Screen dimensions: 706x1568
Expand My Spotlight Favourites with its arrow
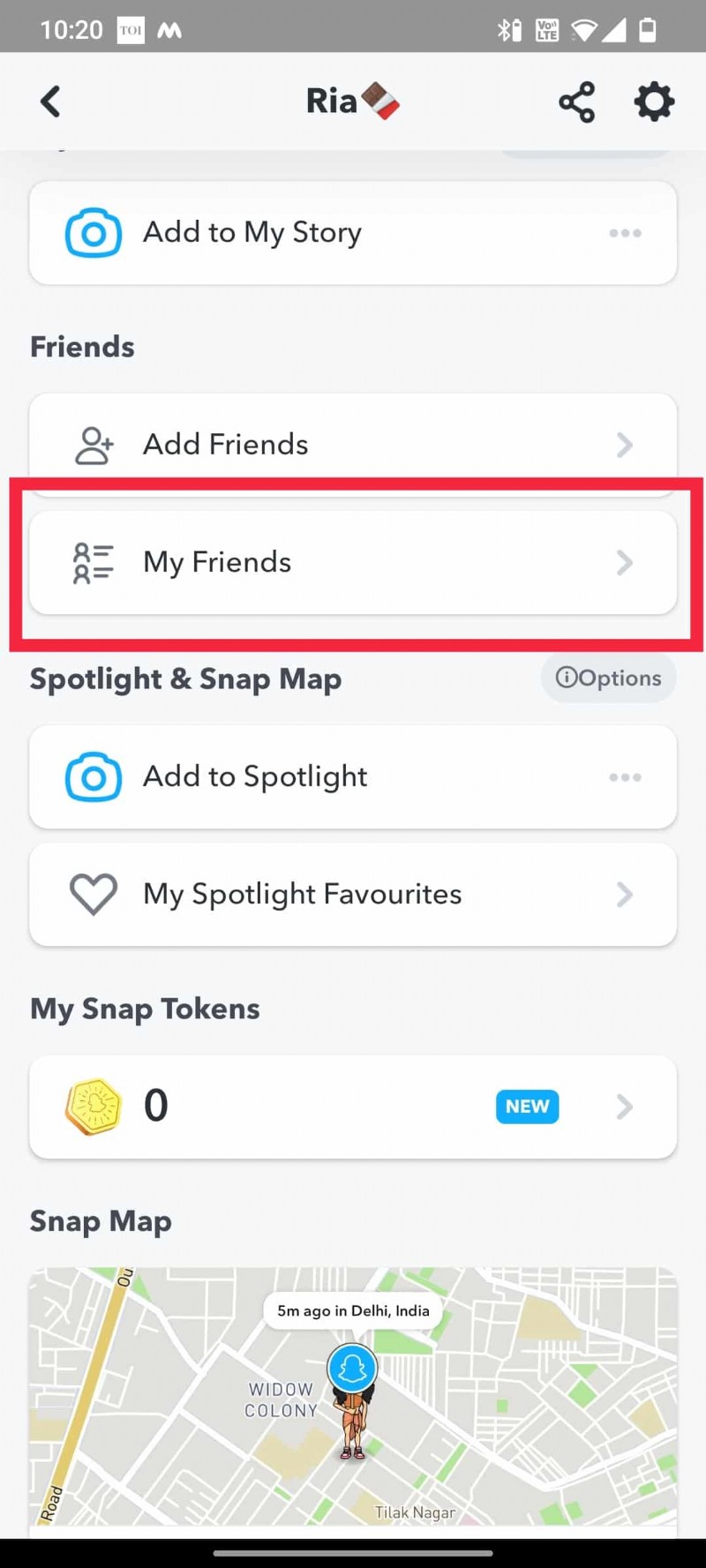pyautogui.click(x=624, y=895)
